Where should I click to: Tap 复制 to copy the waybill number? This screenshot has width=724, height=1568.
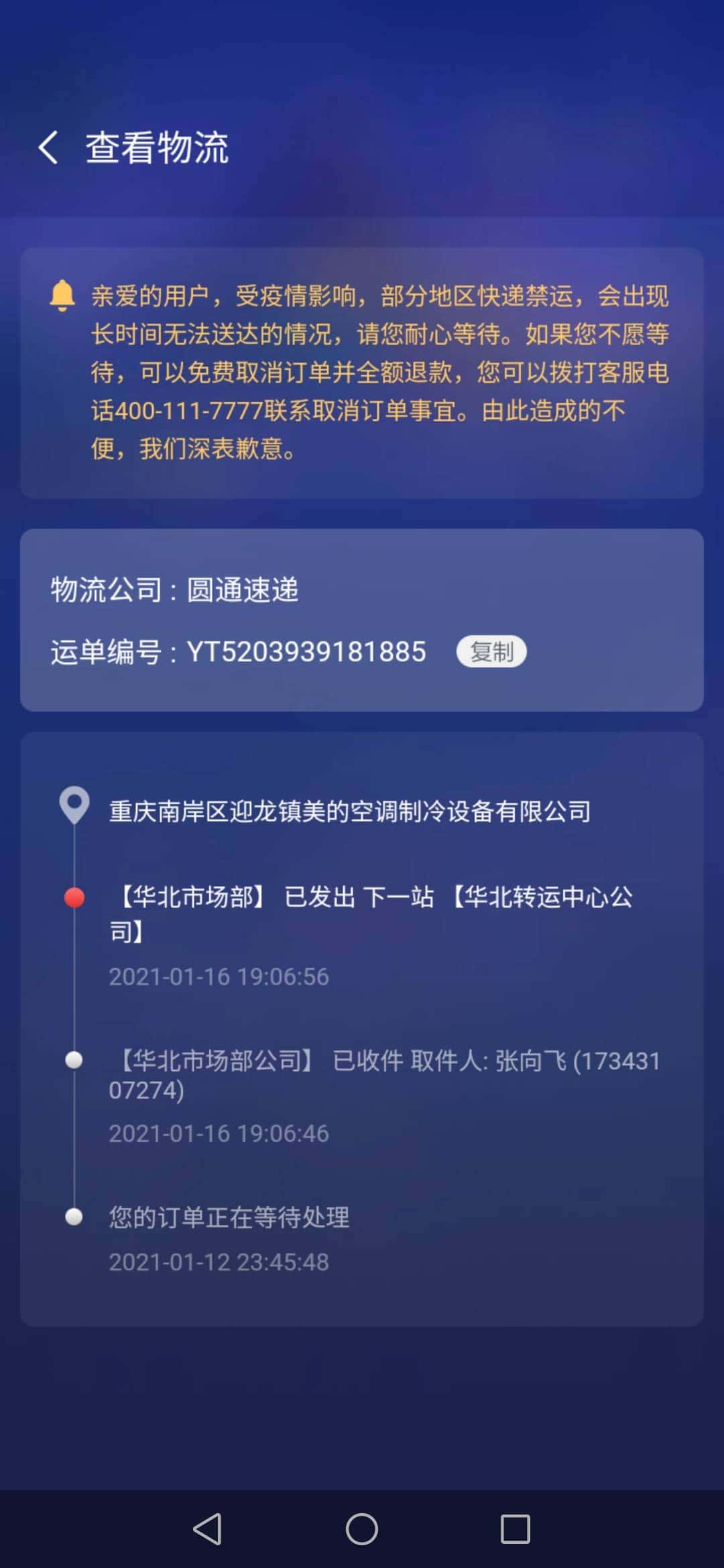point(491,651)
